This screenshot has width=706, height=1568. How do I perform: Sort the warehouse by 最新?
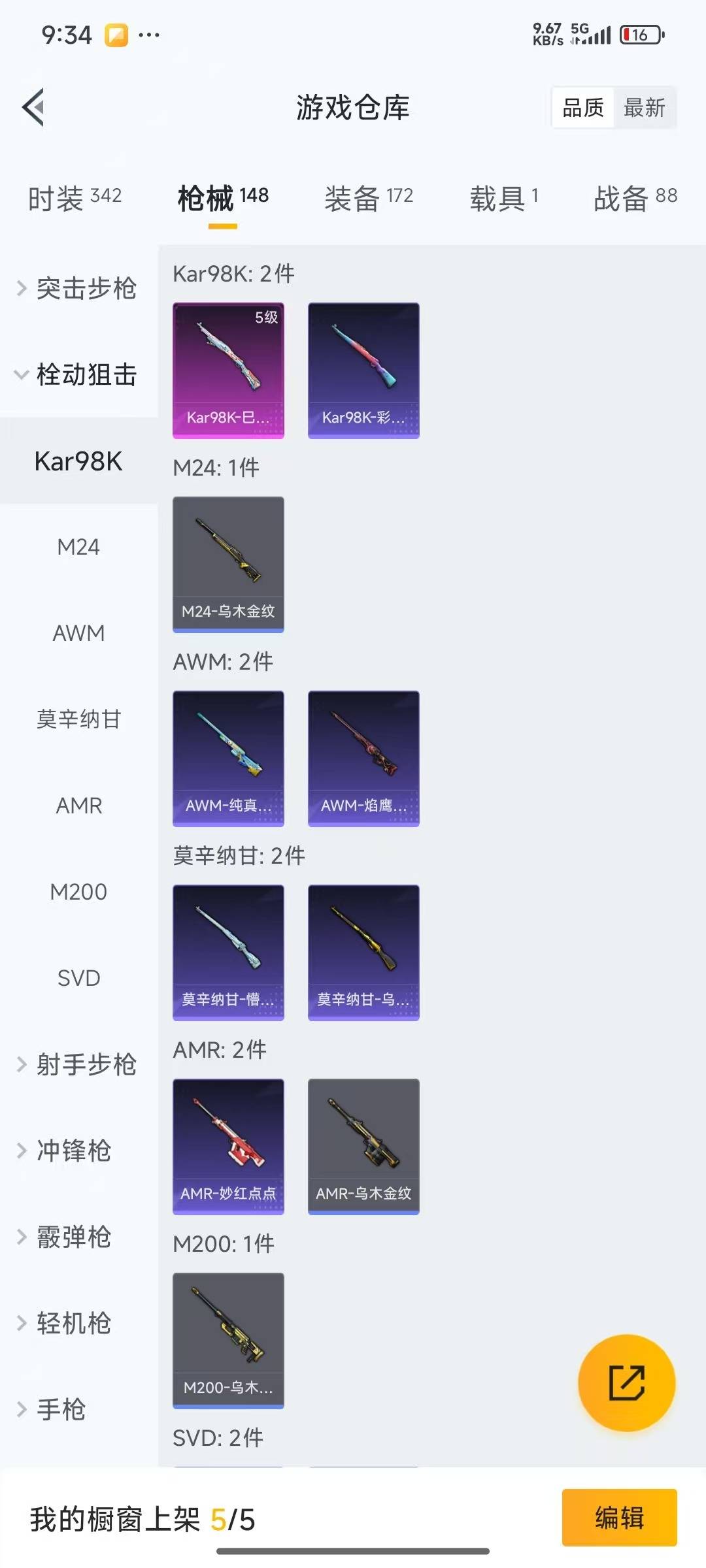coord(644,108)
